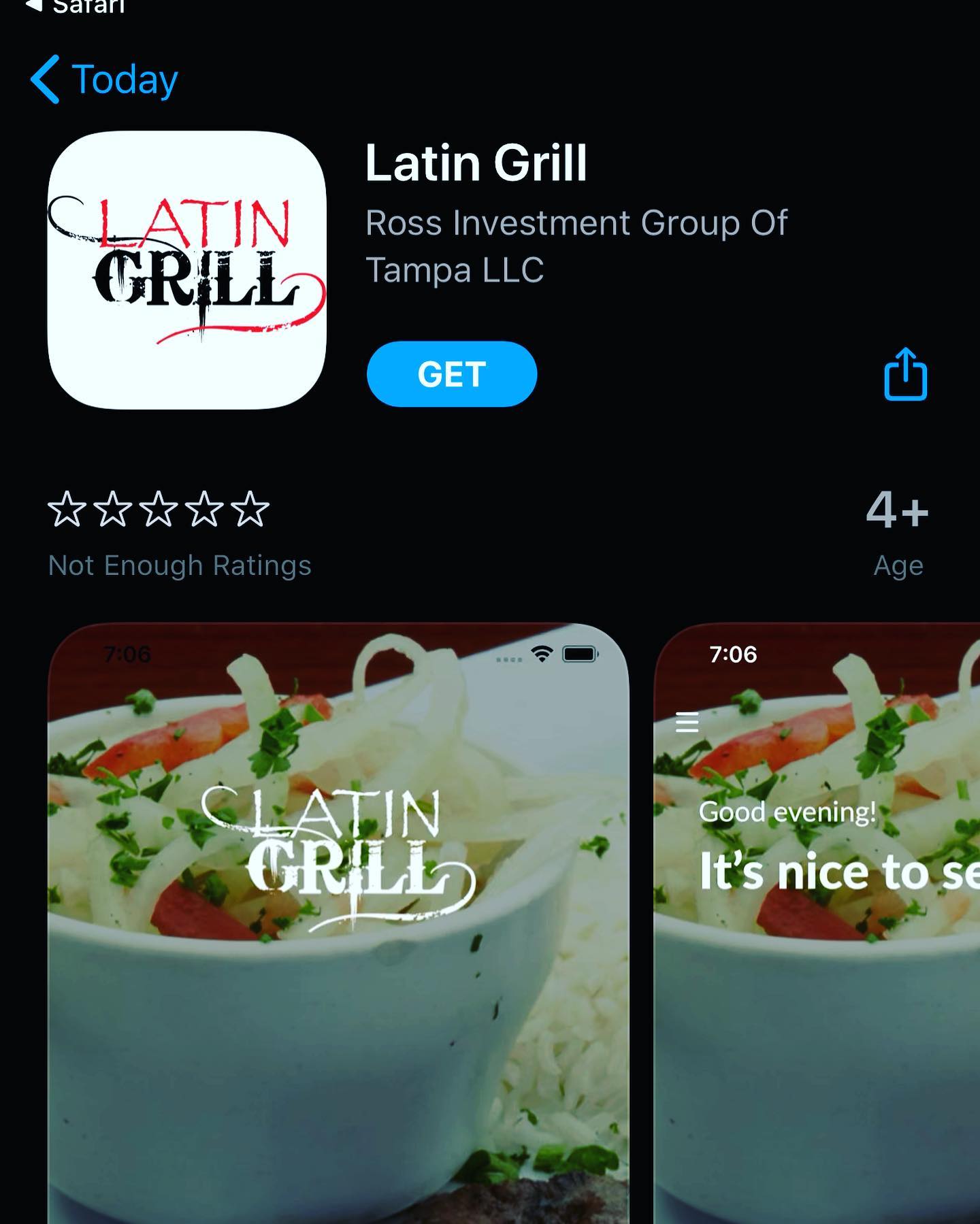Tap GET to download Latin Grill
Screen dimensions: 980x1224
click(452, 374)
